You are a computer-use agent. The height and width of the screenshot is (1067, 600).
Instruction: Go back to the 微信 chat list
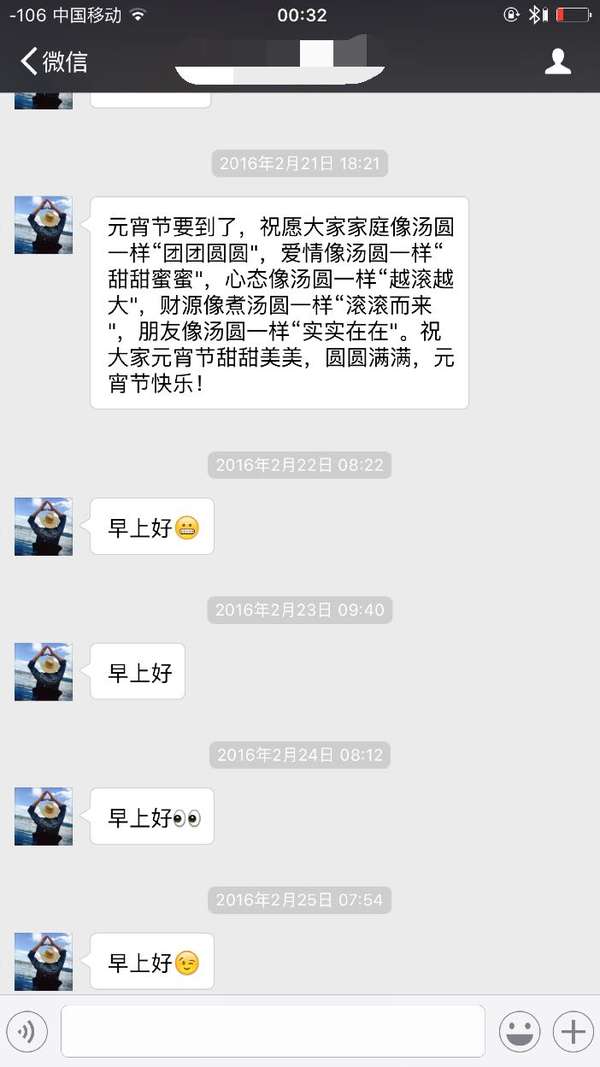[54, 61]
